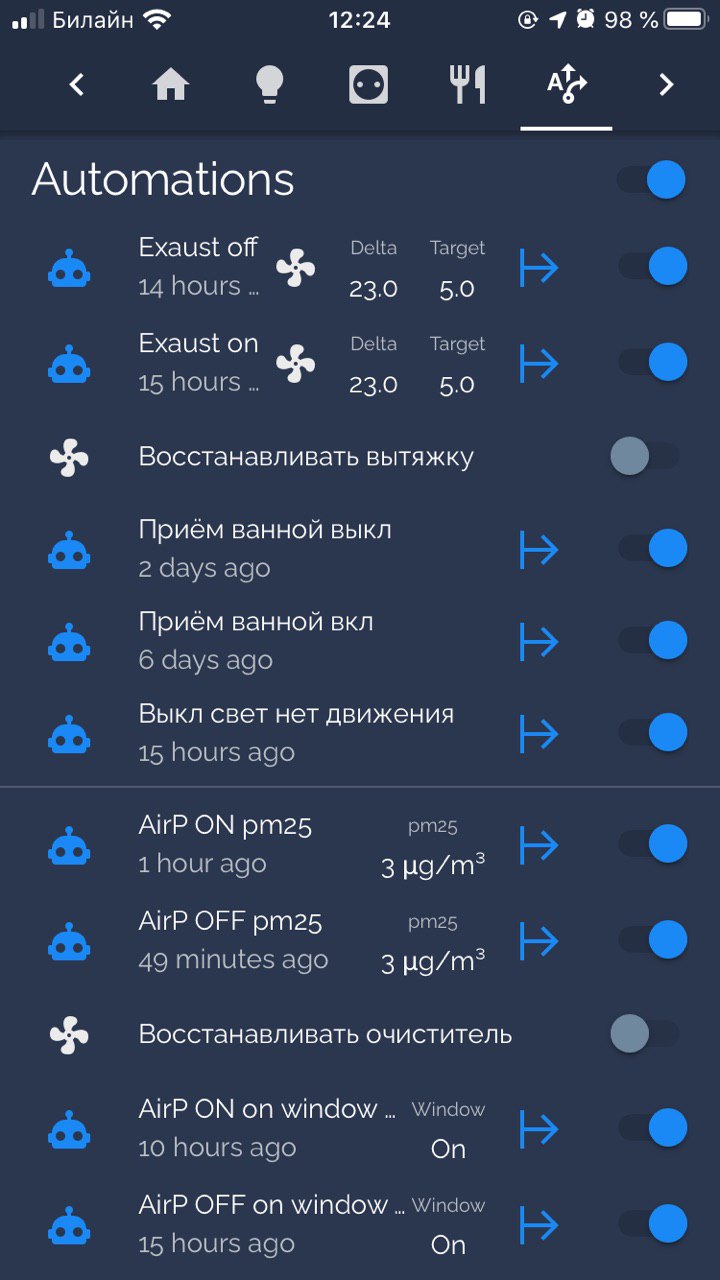Screen dimensions: 720x1280
Task: Toggle the Exaust off automation switch
Action: click(x=652, y=266)
